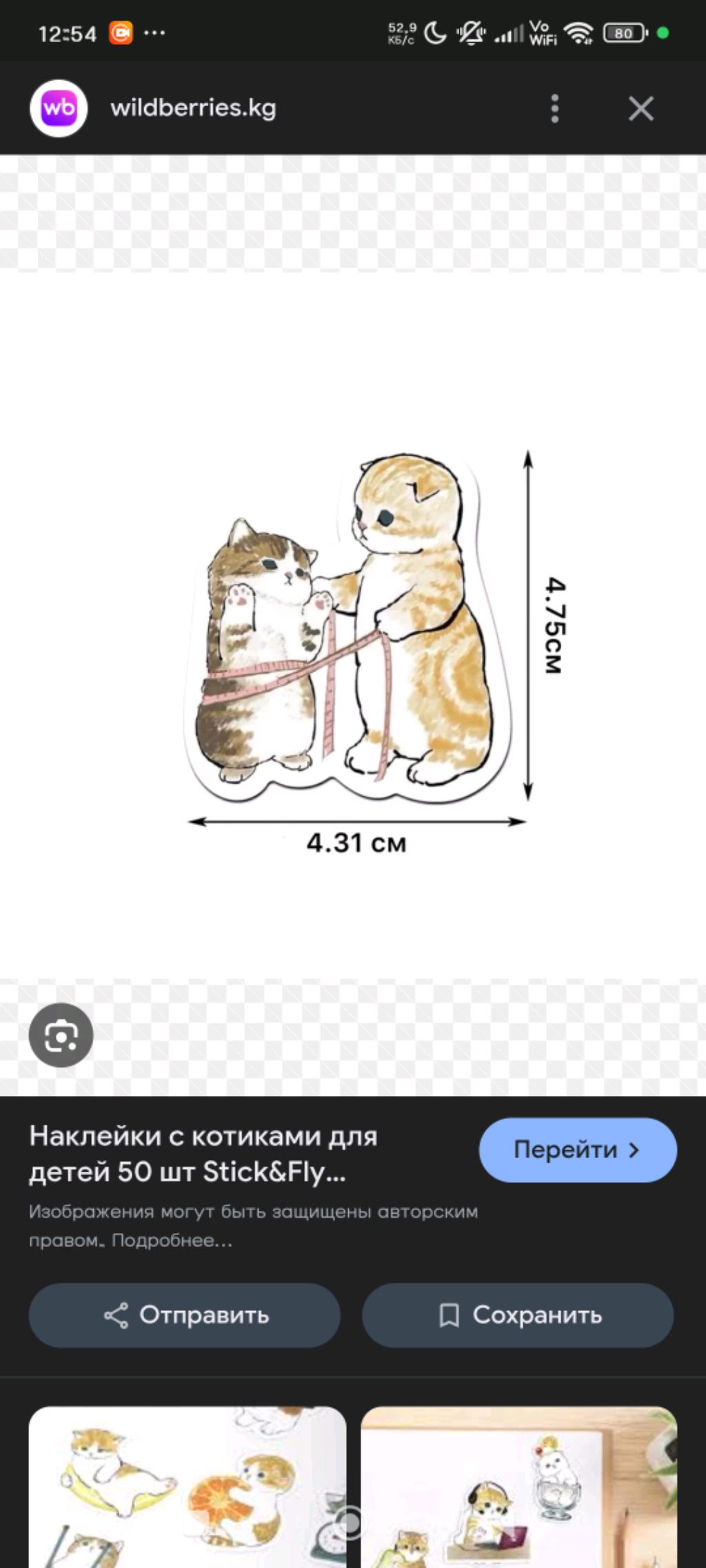Close the image viewer

coord(641,108)
